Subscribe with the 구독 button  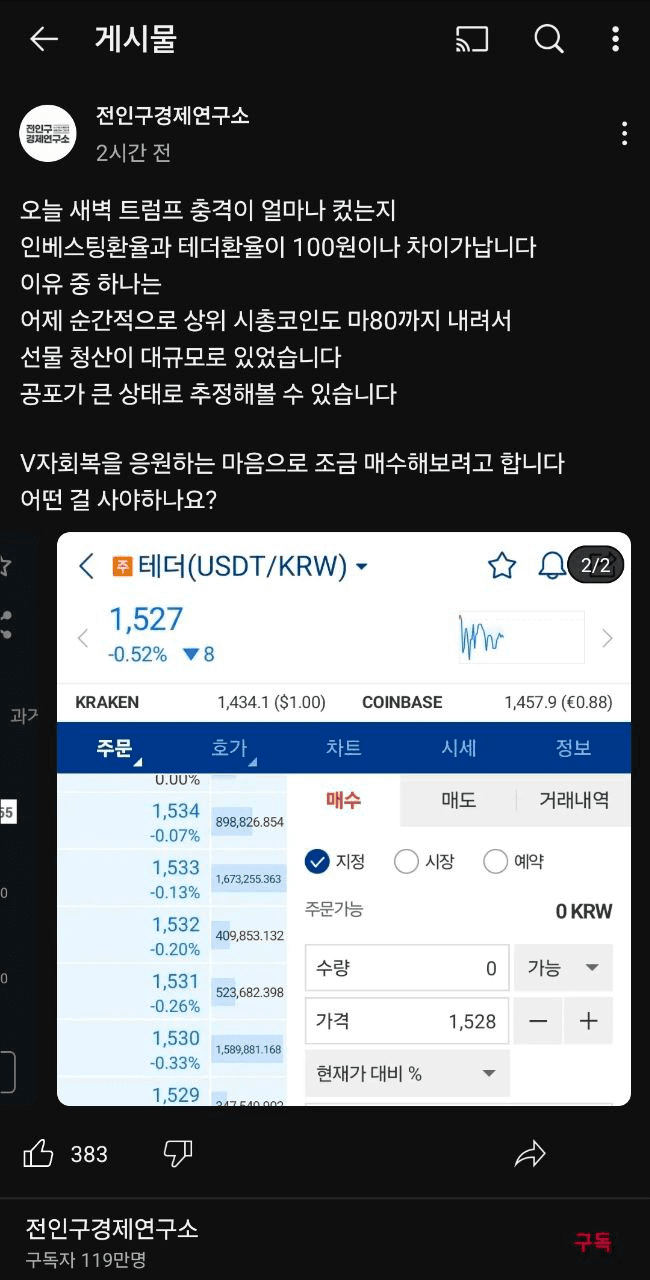[592, 1241]
